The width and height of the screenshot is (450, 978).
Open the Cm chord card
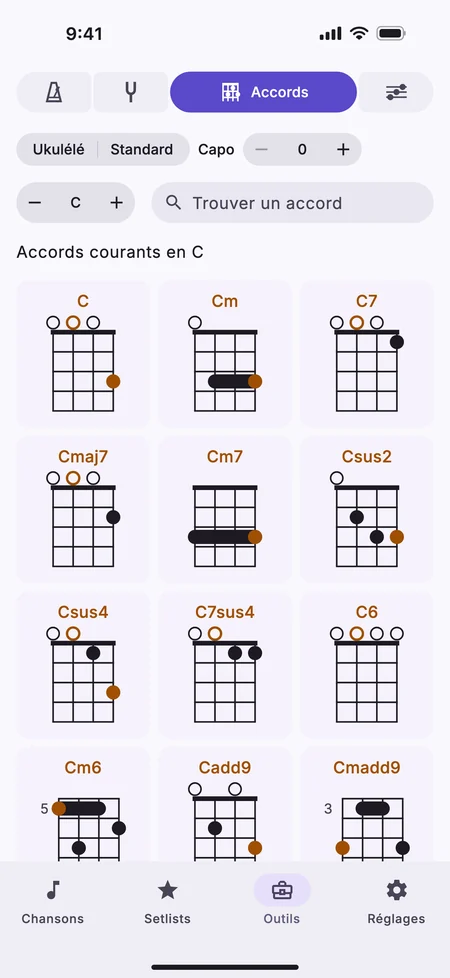point(225,354)
